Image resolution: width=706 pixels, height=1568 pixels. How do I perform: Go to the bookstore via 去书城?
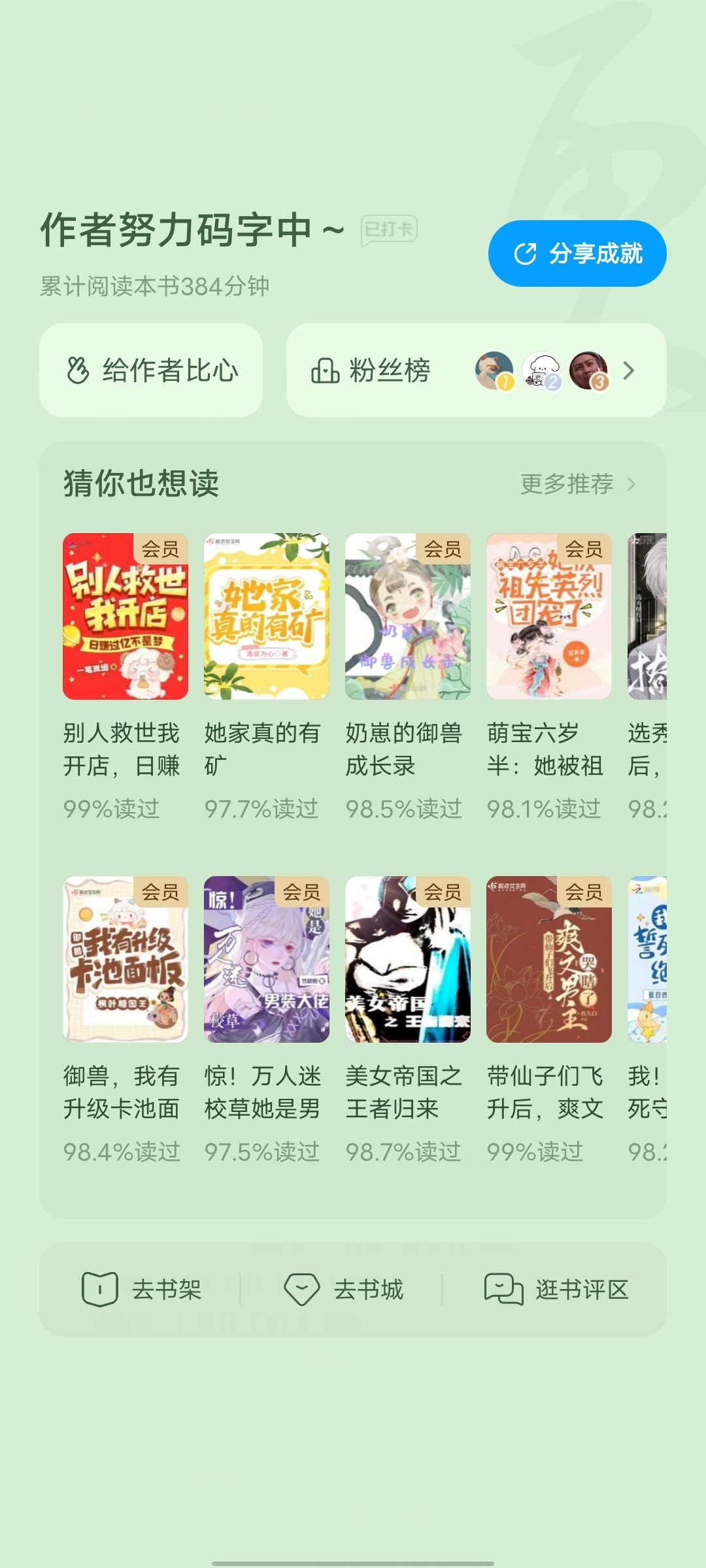point(343,1290)
